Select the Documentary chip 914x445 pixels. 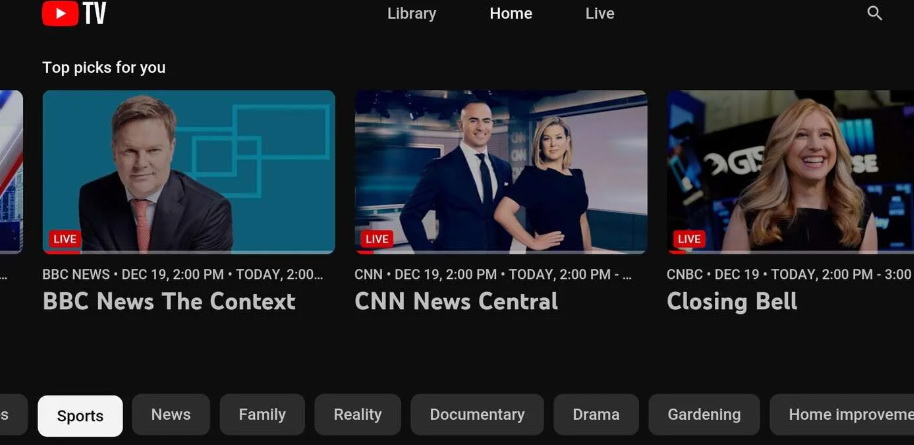tap(477, 414)
